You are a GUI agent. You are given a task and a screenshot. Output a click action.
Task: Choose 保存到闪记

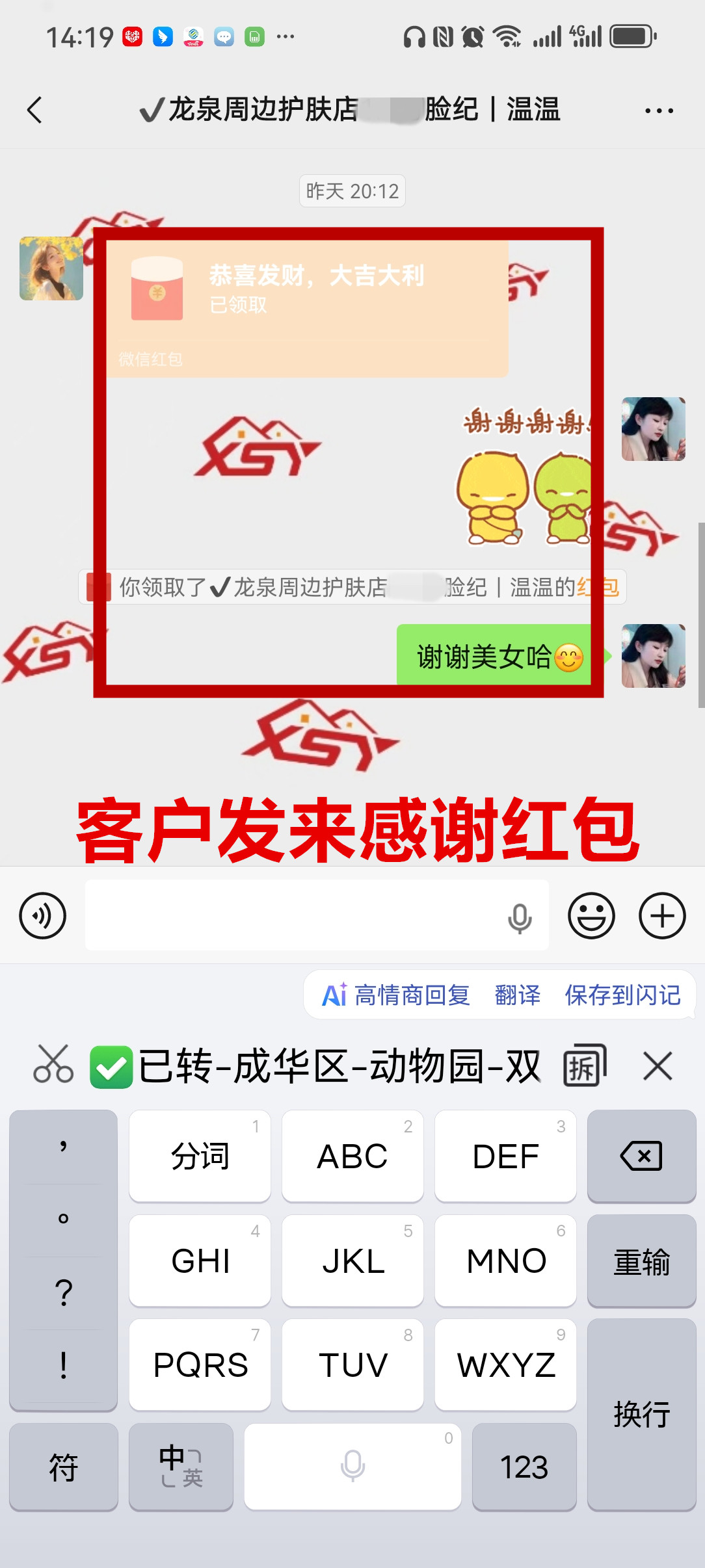point(622,995)
